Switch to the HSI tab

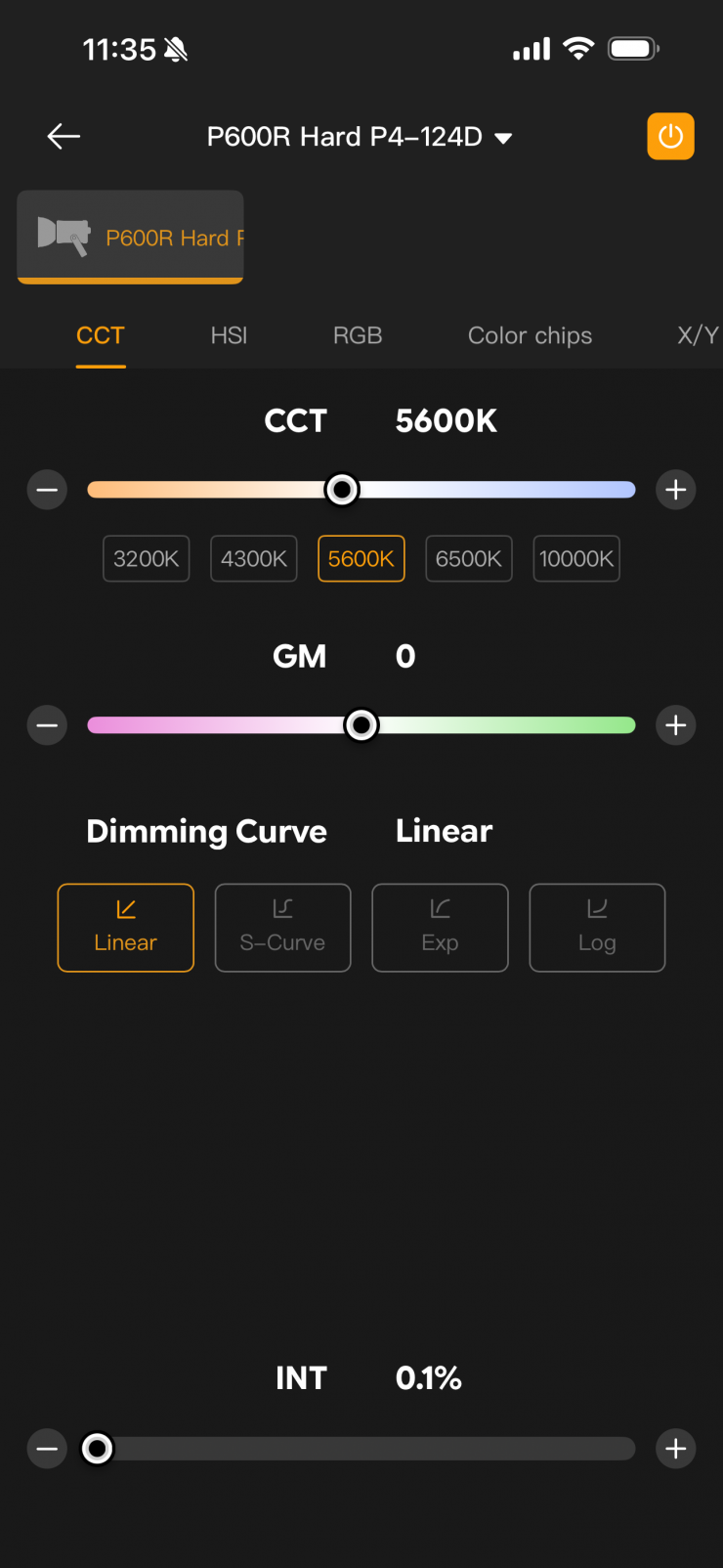pos(229,335)
